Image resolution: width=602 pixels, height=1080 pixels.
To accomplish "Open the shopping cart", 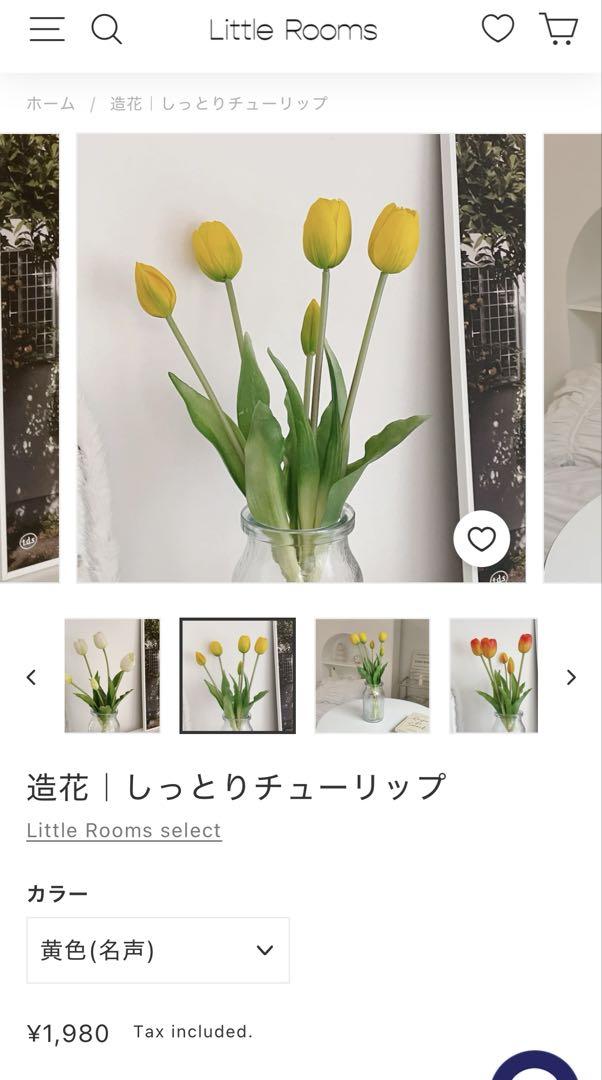I will click(559, 29).
